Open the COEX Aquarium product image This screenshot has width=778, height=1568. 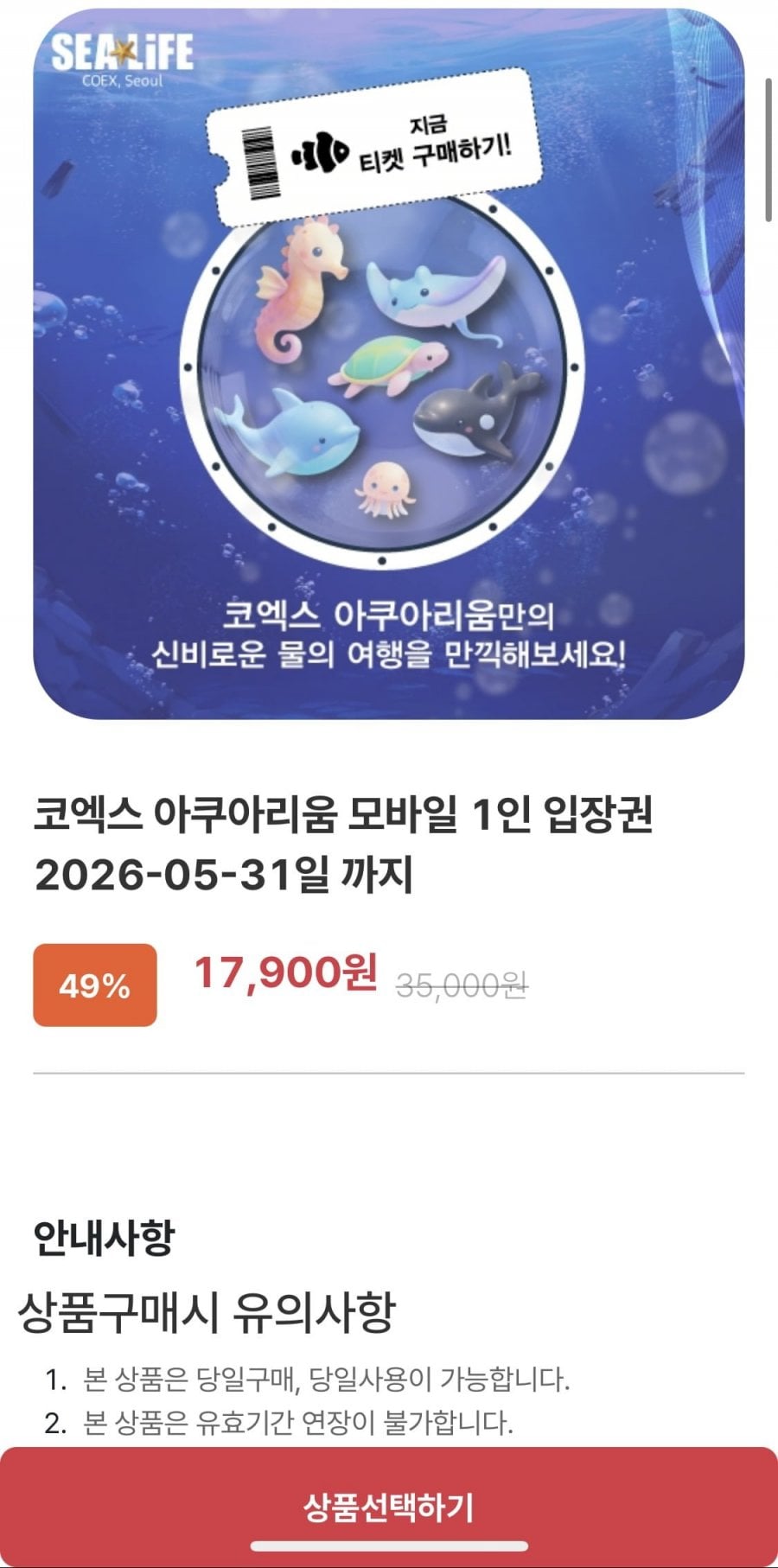point(389,364)
